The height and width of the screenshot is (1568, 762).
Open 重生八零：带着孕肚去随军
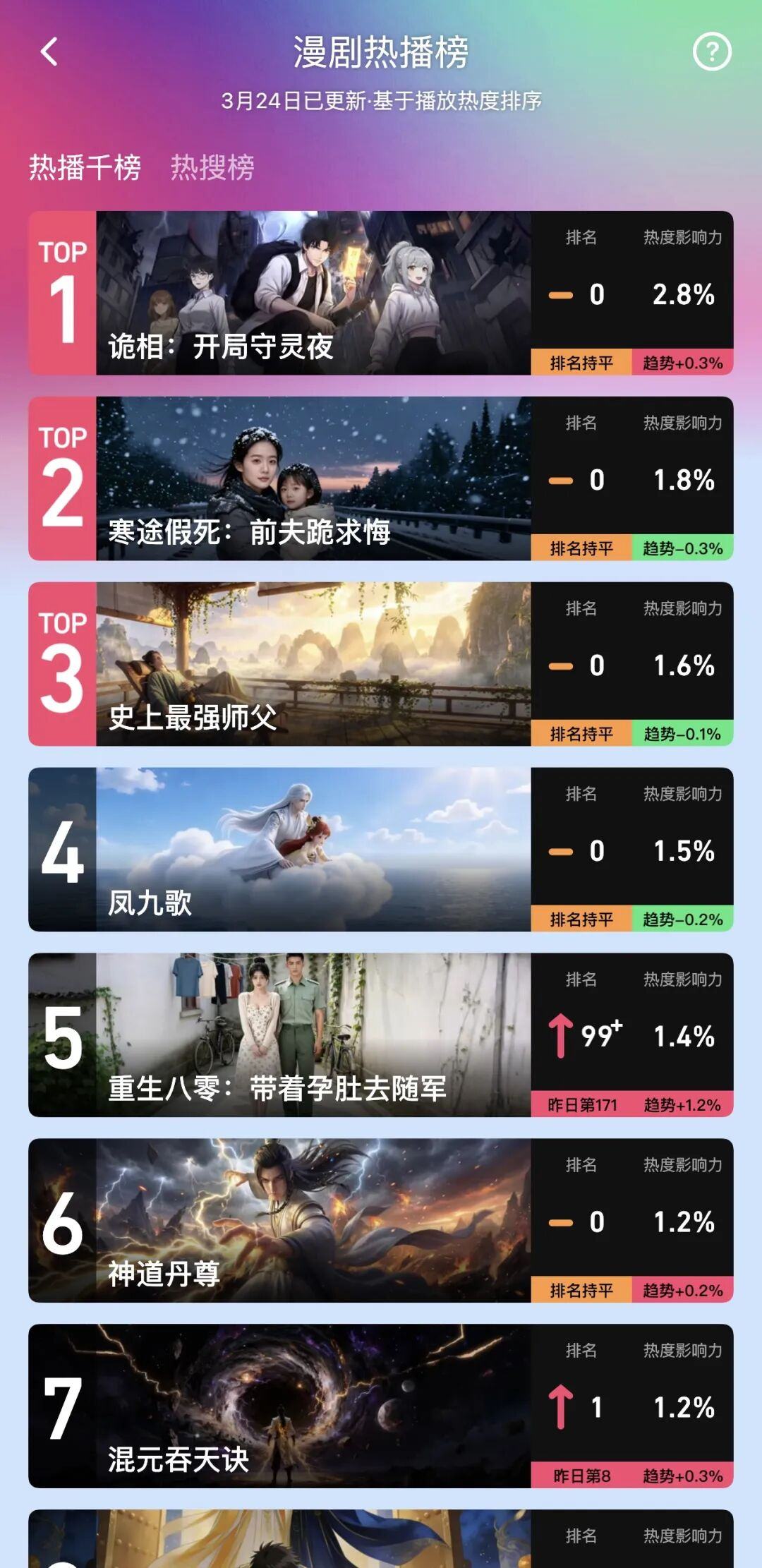pos(313,1035)
